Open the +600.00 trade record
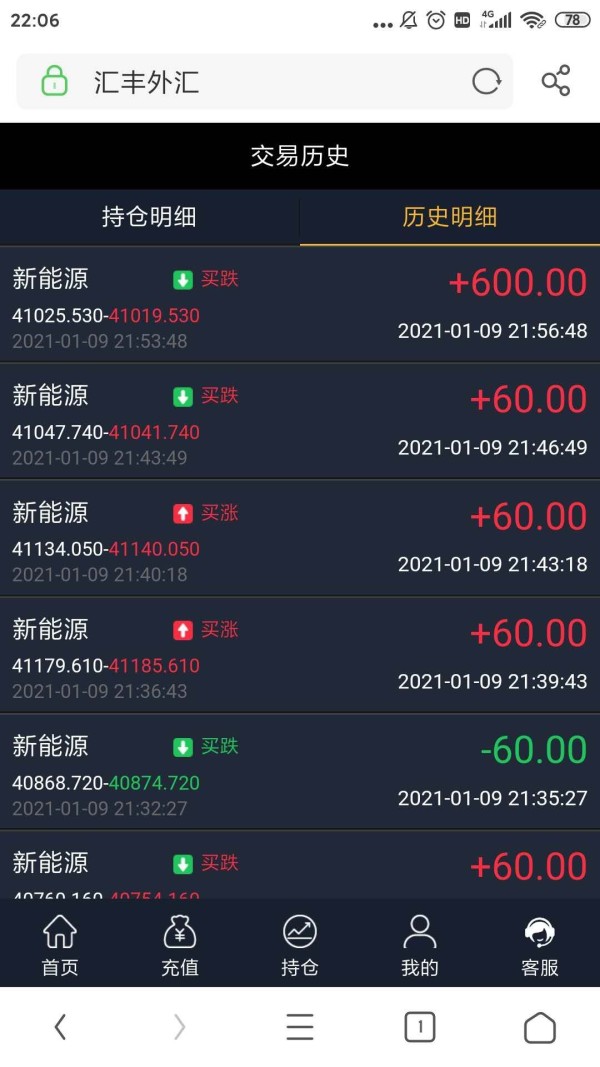The width and height of the screenshot is (600, 1067). tap(300, 304)
